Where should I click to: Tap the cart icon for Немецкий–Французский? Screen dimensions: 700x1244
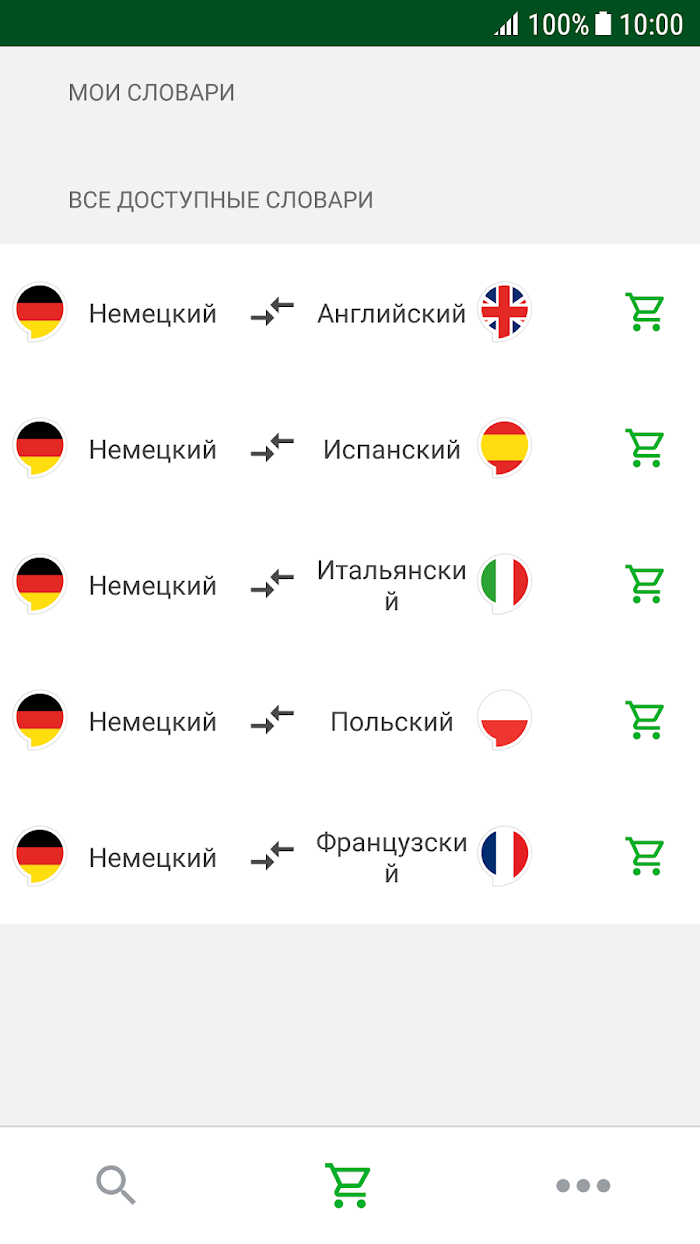click(x=645, y=856)
